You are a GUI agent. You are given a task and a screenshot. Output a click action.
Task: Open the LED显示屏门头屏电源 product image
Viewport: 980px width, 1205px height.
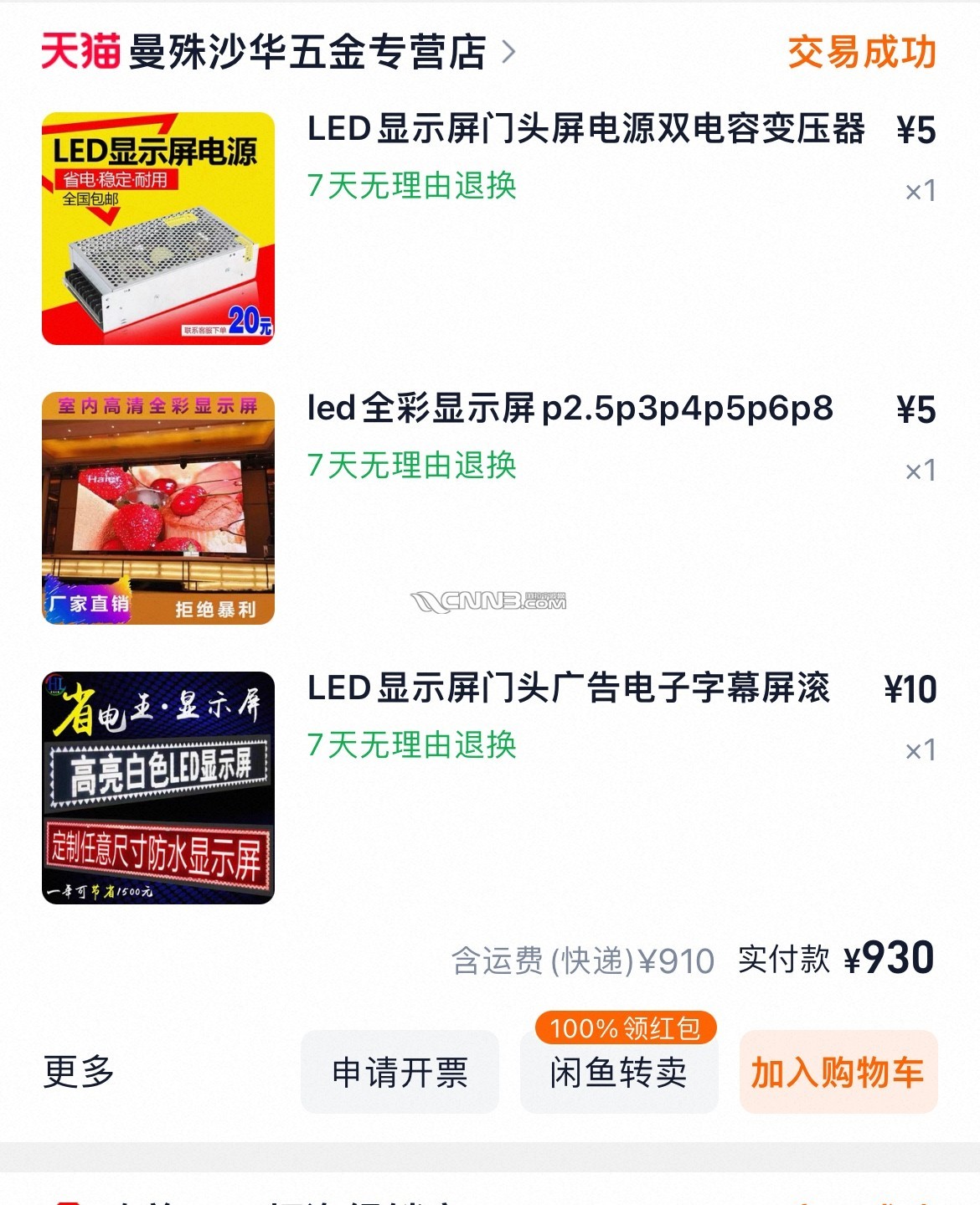[158, 229]
